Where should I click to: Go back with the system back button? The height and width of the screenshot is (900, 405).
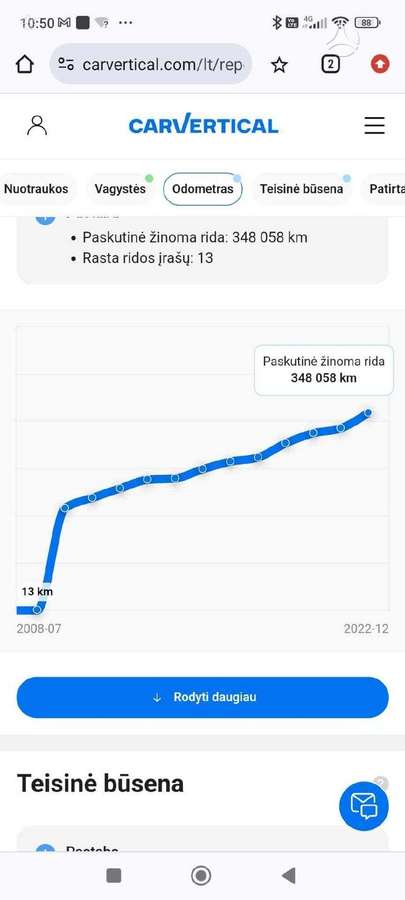coord(289,875)
